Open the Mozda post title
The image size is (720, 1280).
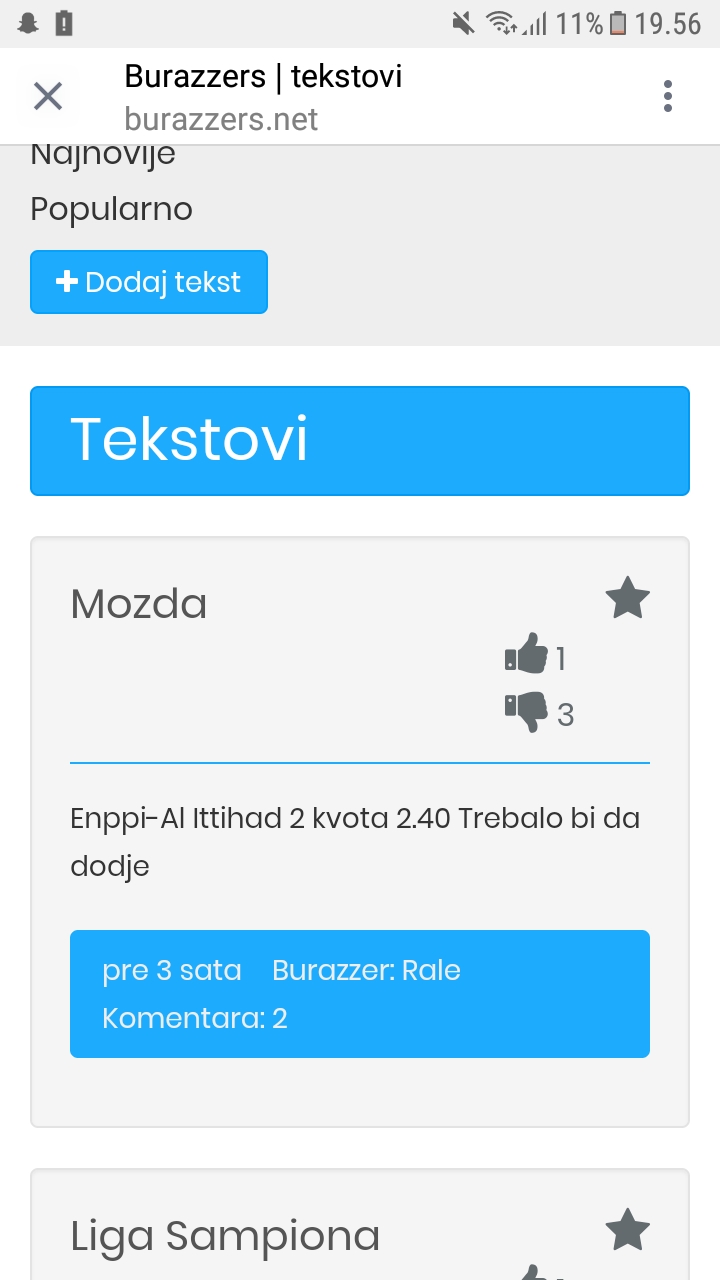pyautogui.click(x=139, y=604)
